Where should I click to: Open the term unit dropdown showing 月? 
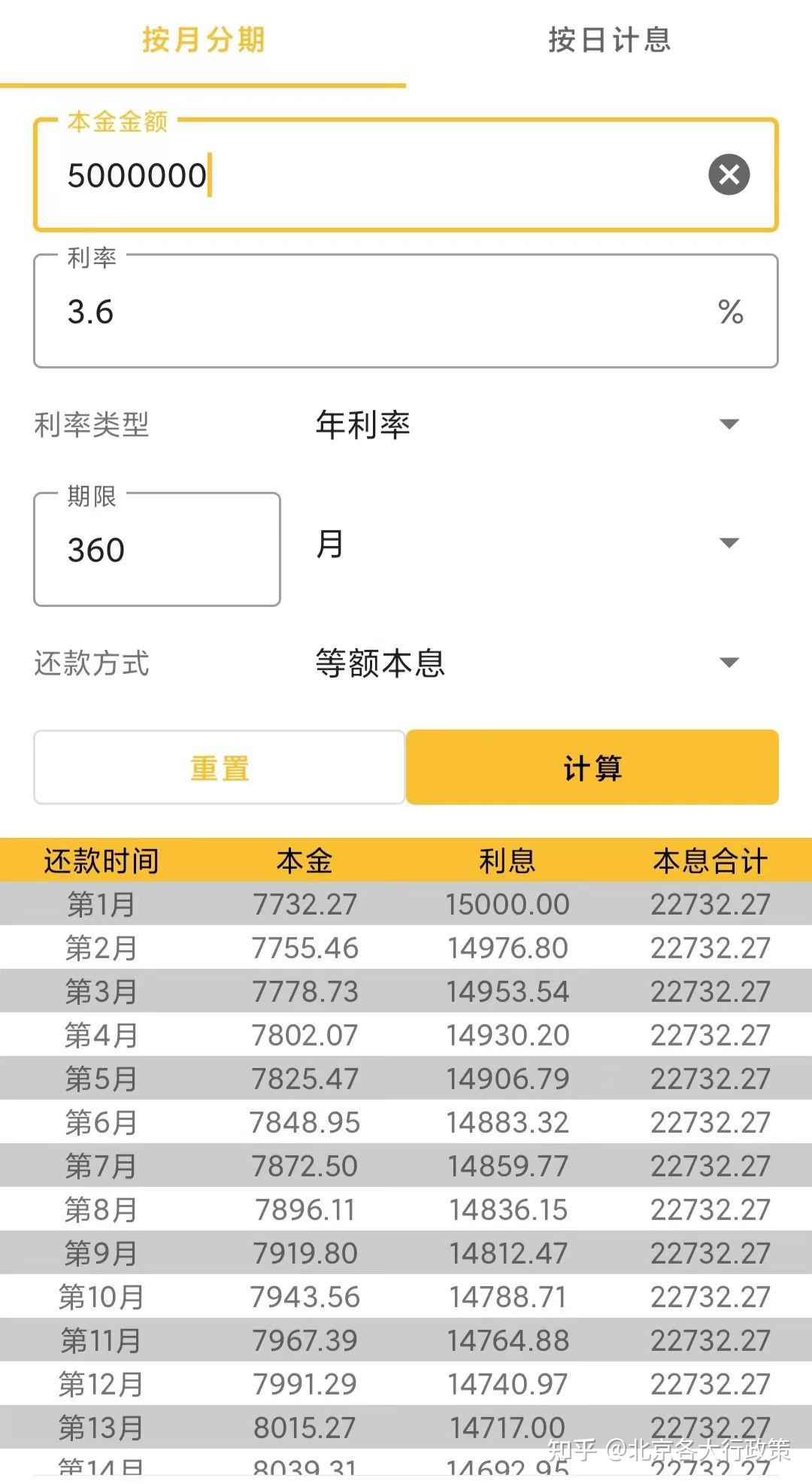(527, 543)
